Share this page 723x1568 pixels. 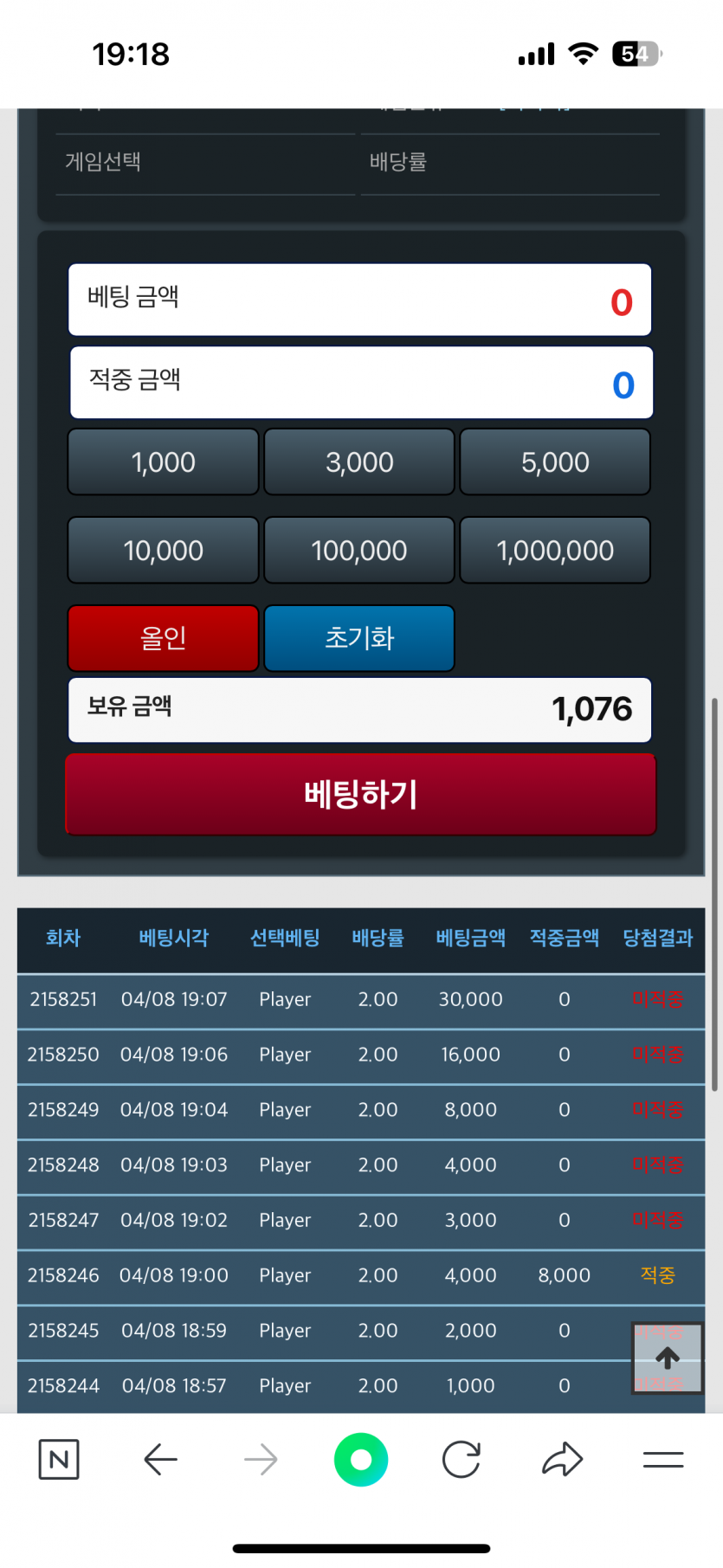563,1460
